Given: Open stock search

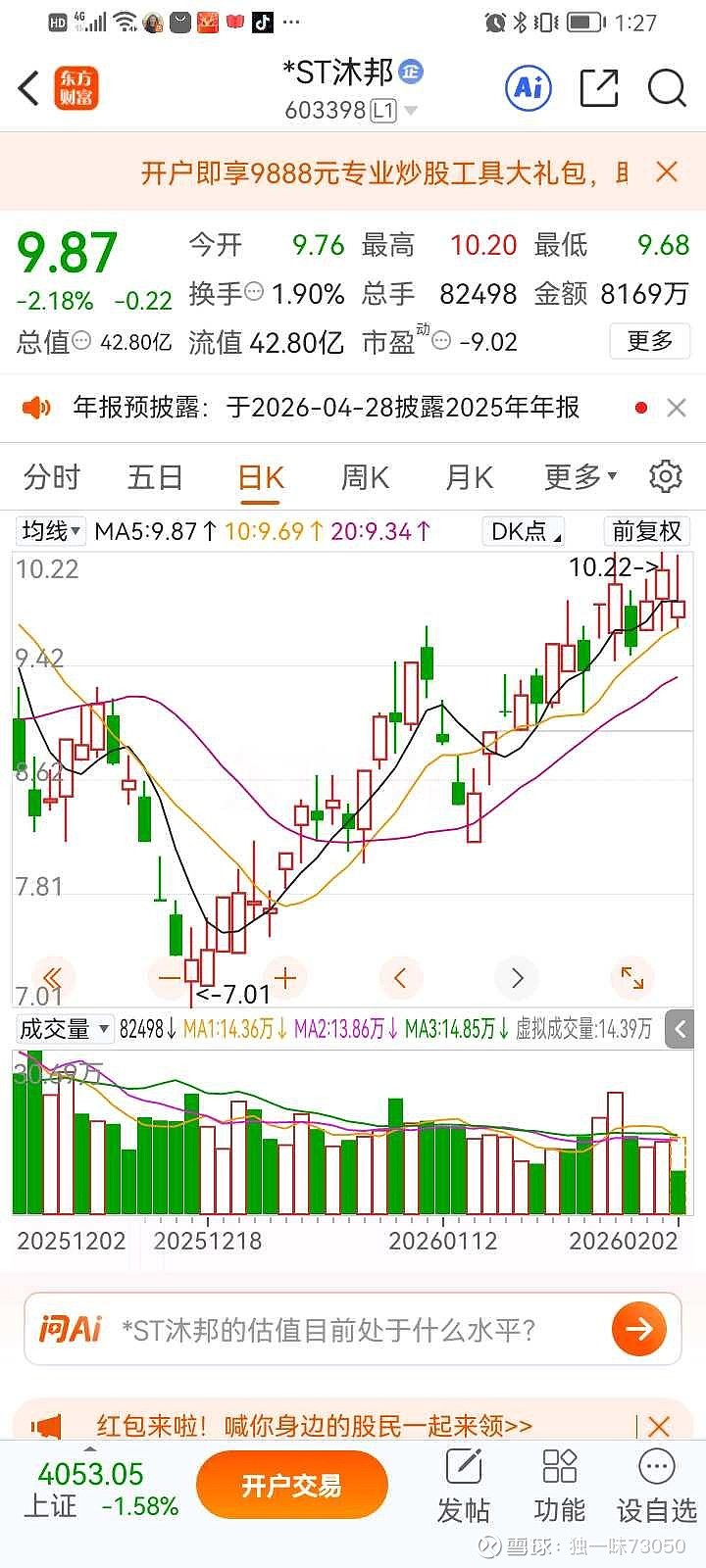Looking at the screenshot, I should pyautogui.click(x=667, y=89).
